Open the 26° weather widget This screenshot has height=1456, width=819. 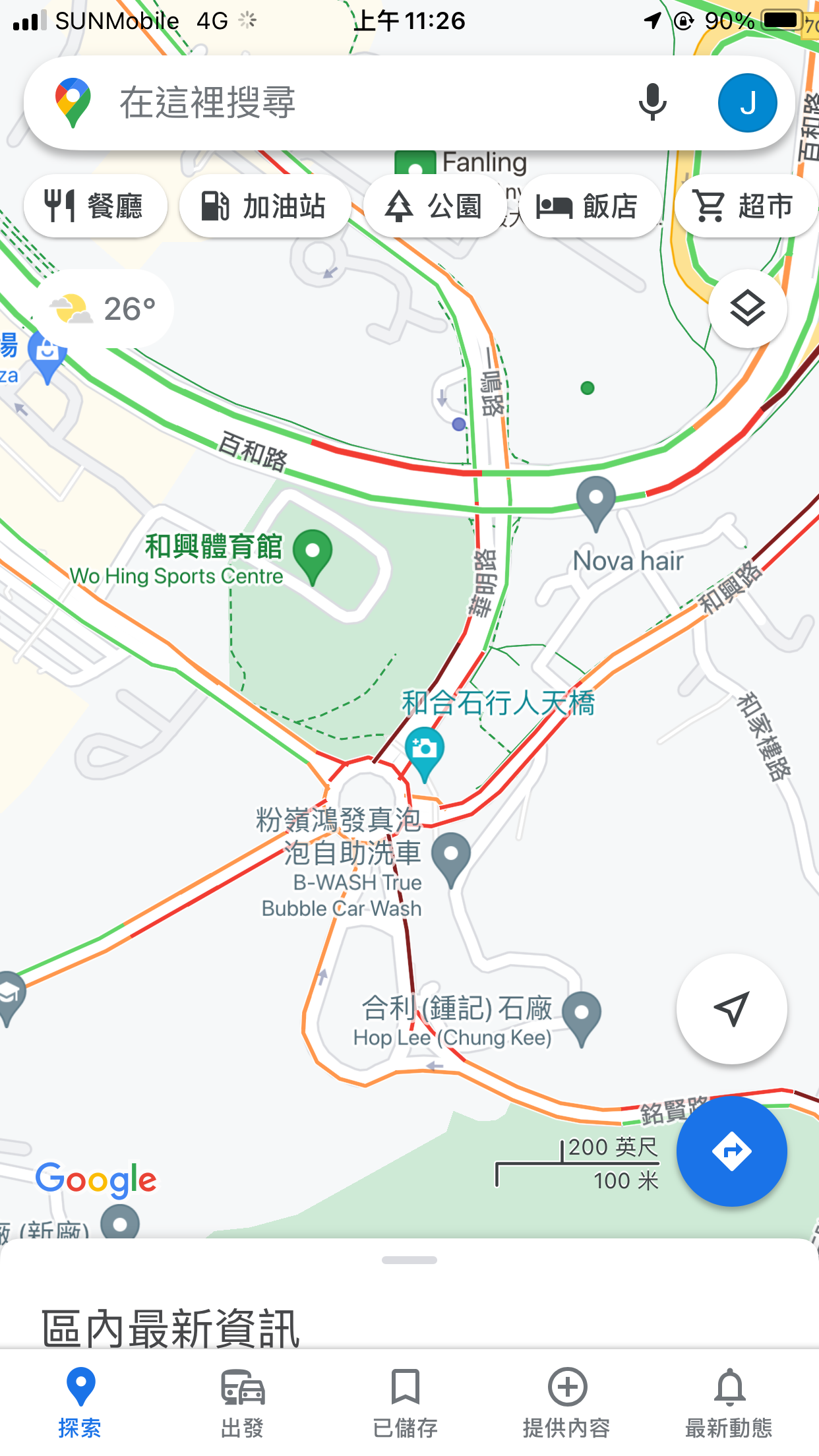104,309
